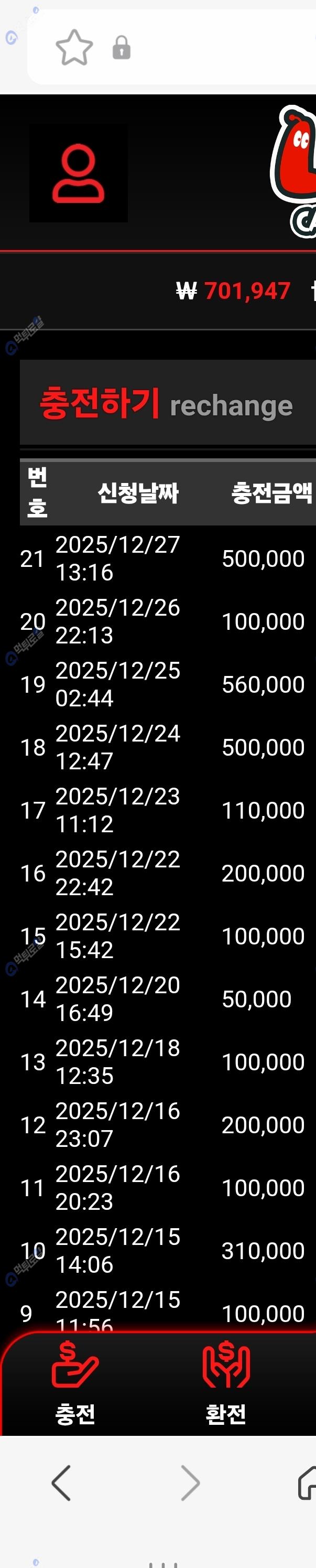The height and width of the screenshot is (1568, 316).
Task: Bookmark this page with the star icon
Action: pyautogui.click(x=74, y=48)
